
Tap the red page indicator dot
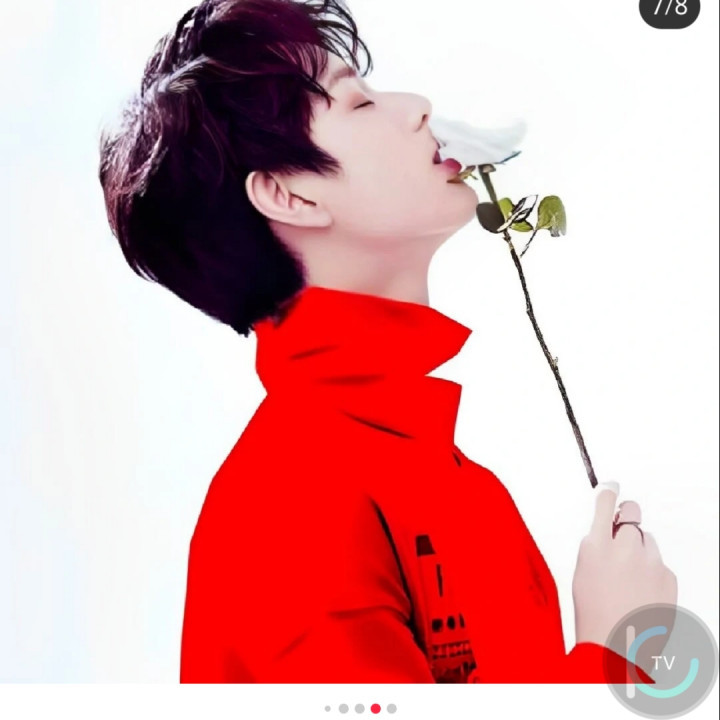(x=375, y=708)
